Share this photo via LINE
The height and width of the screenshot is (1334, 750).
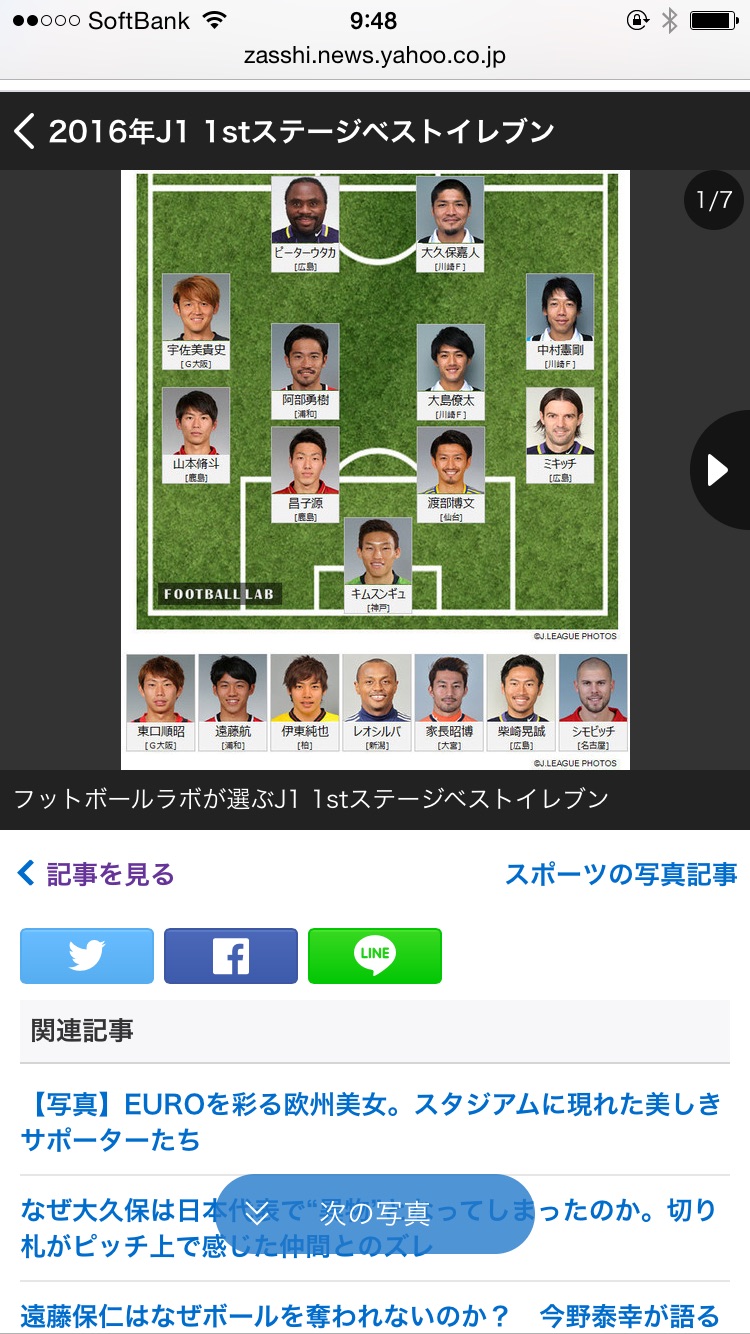coord(375,956)
